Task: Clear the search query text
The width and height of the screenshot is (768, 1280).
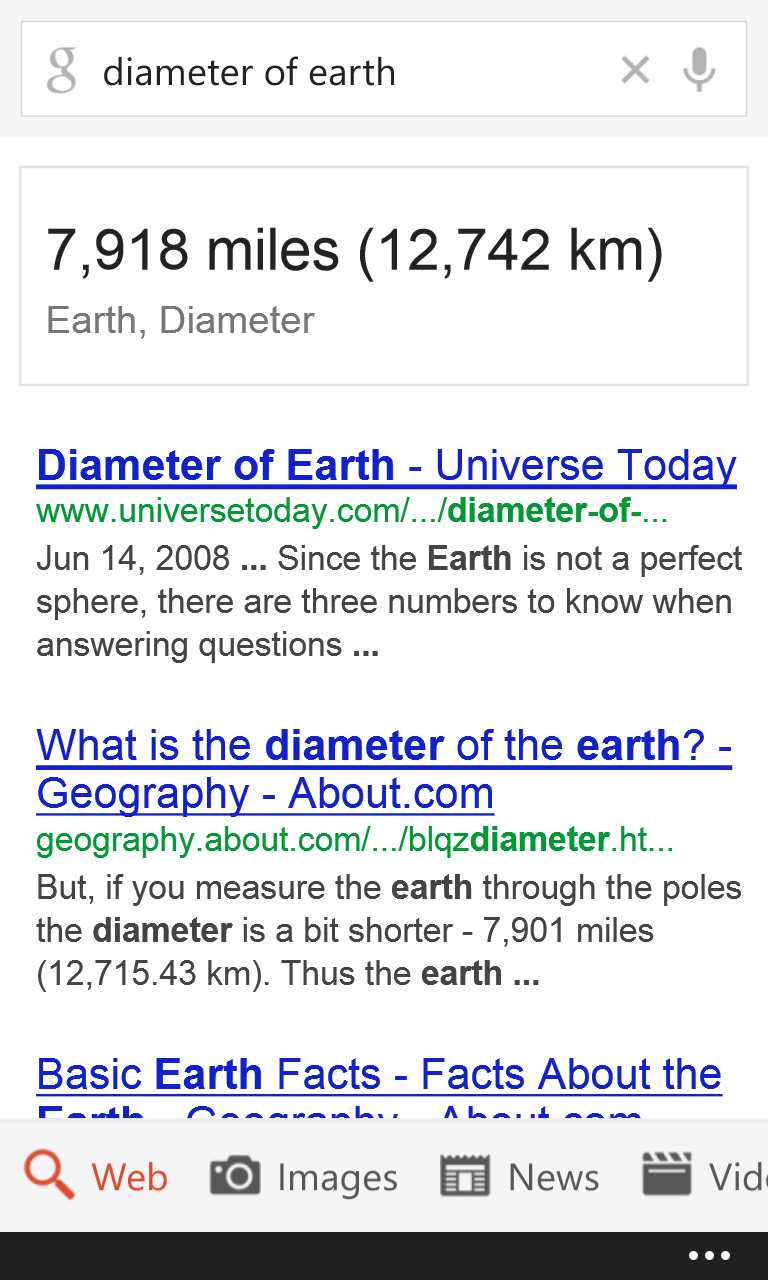Action: click(635, 70)
